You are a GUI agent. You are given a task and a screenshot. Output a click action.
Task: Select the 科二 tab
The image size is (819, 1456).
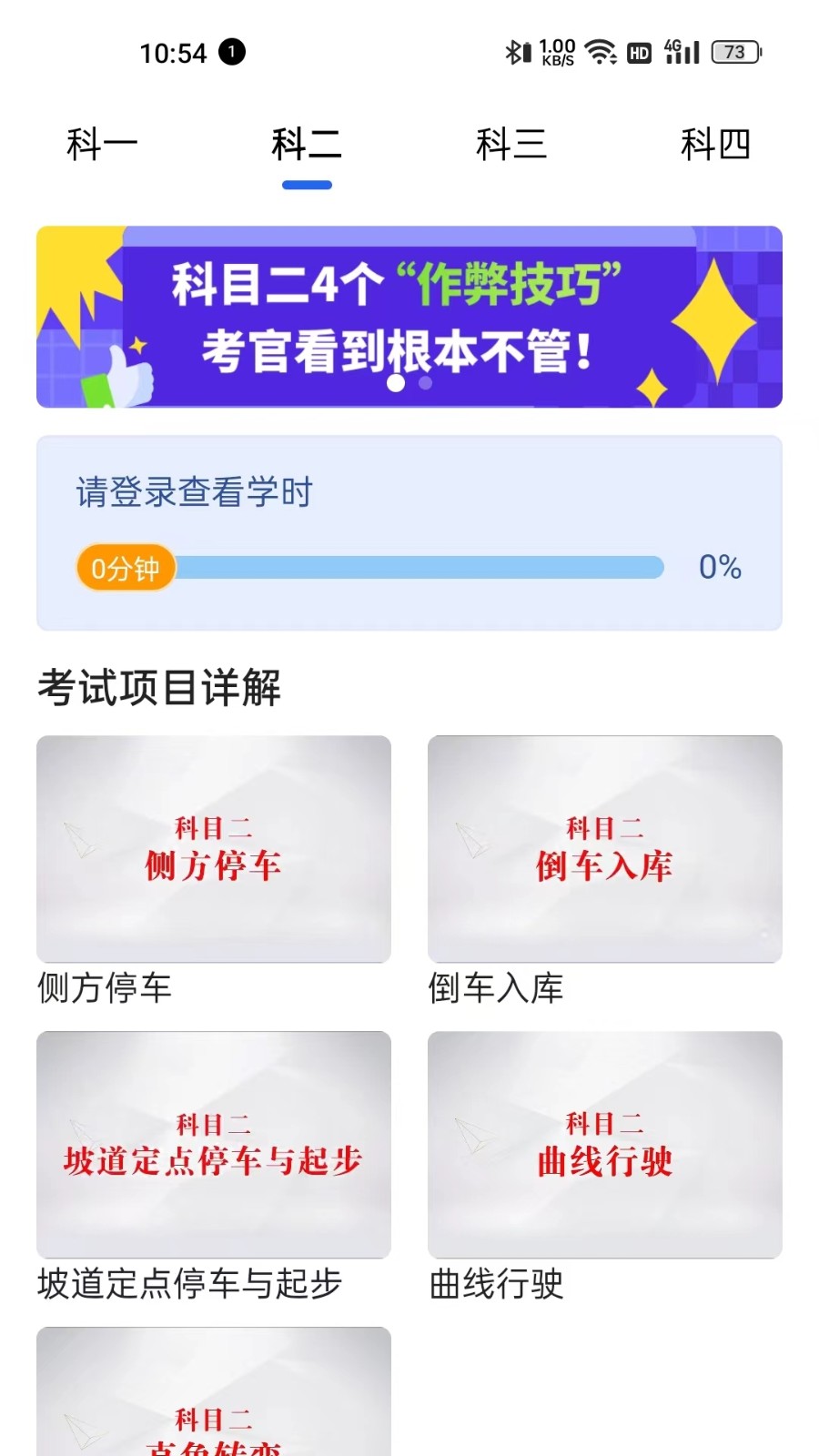click(307, 145)
